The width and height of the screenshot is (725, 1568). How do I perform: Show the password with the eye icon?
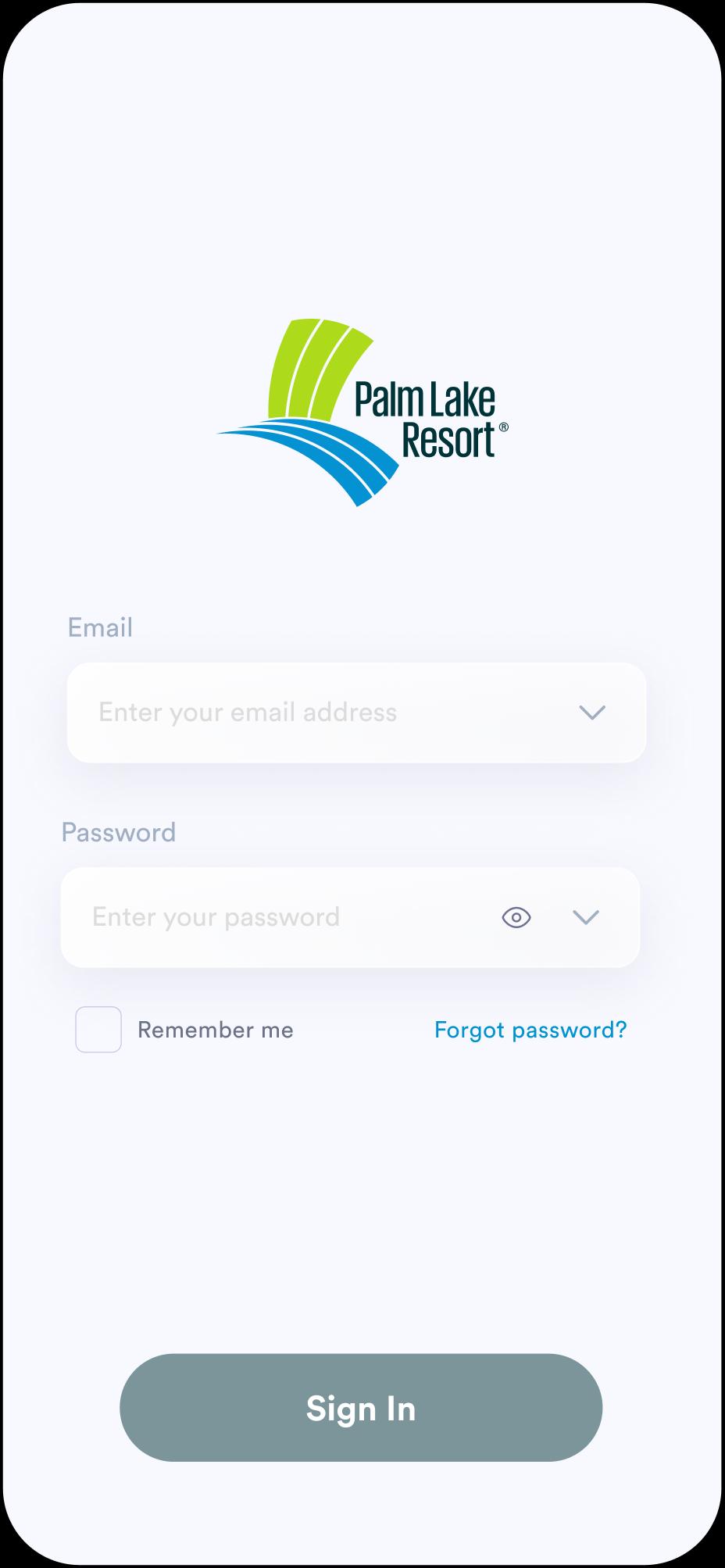tap(516, 917)
